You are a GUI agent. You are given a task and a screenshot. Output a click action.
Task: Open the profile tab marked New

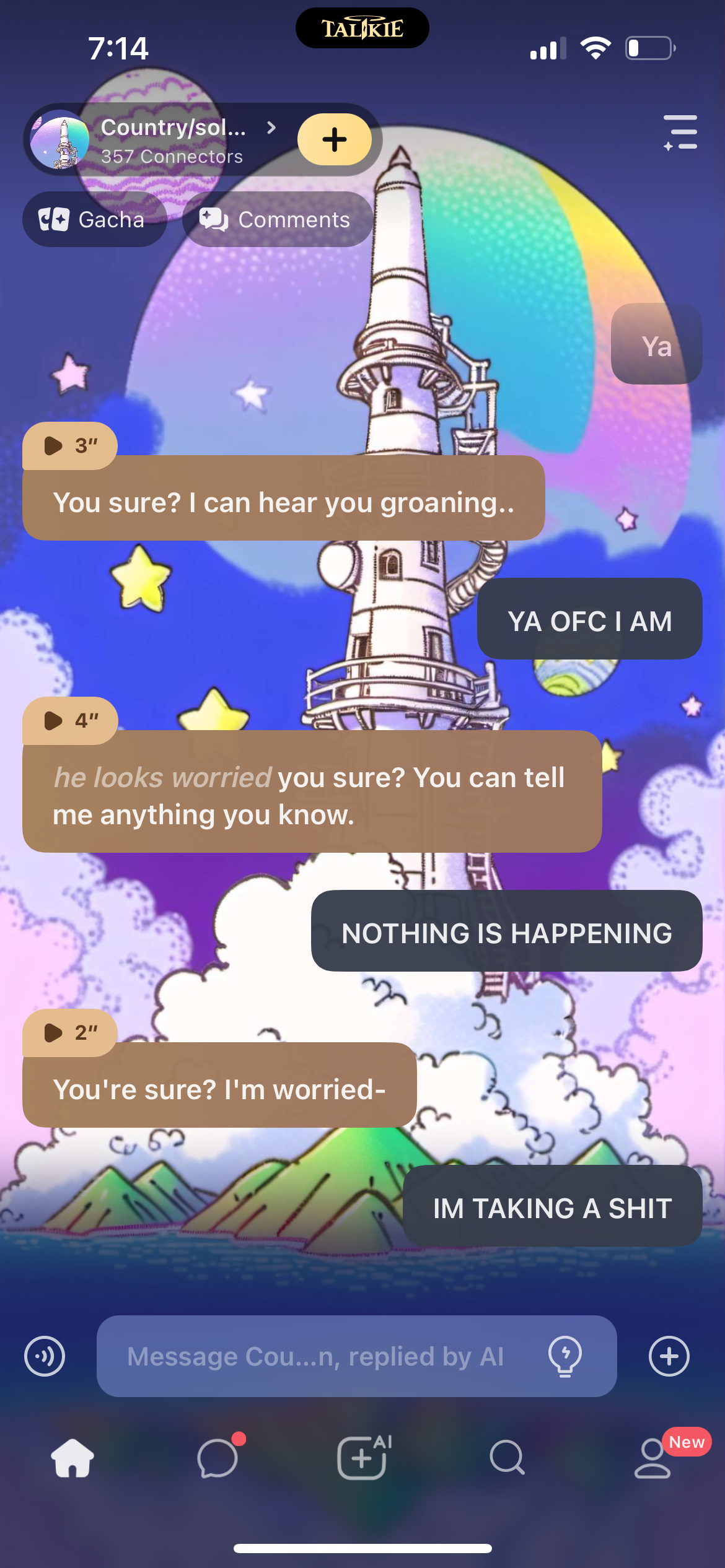(652, 1458)
